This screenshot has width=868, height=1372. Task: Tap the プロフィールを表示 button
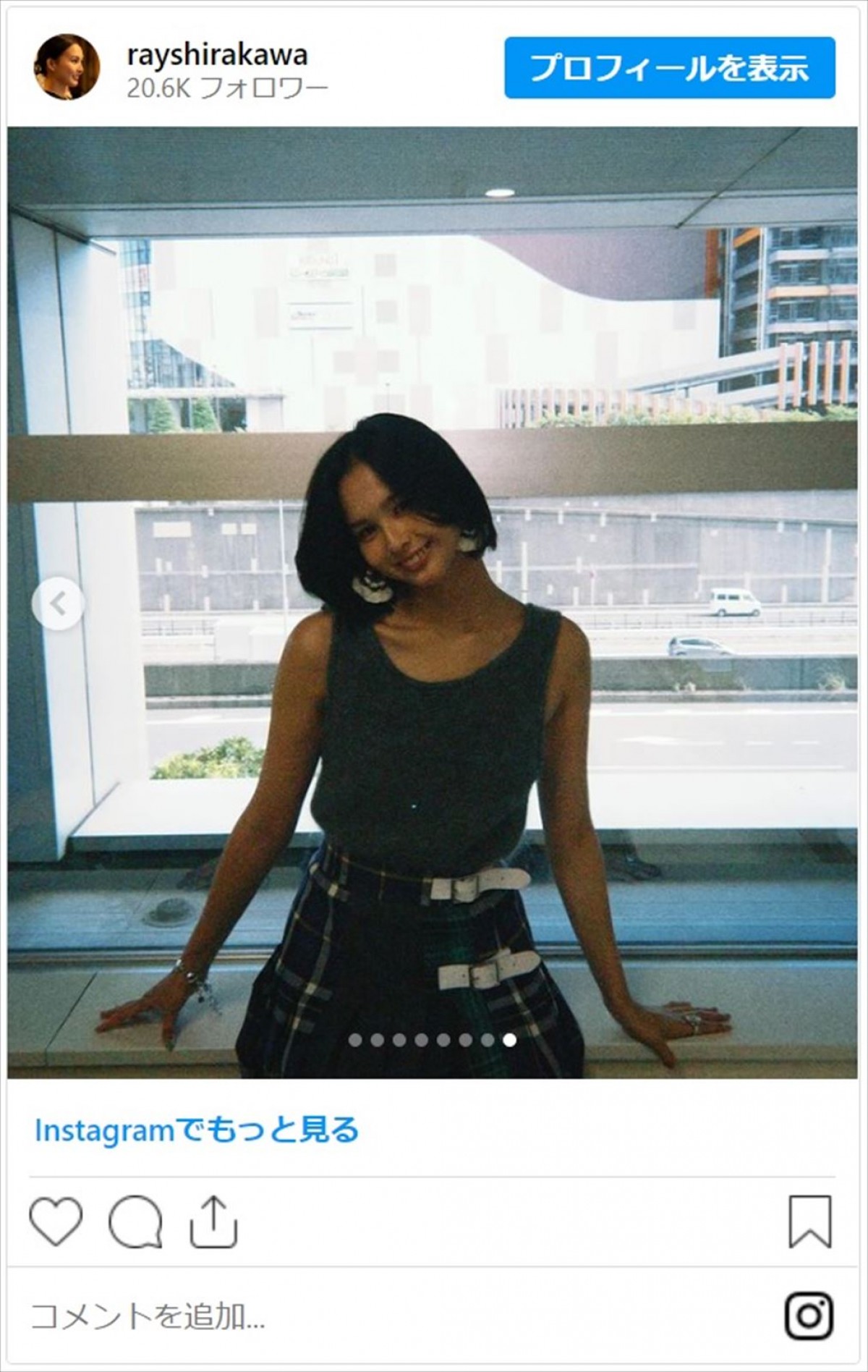pos(669,67)
